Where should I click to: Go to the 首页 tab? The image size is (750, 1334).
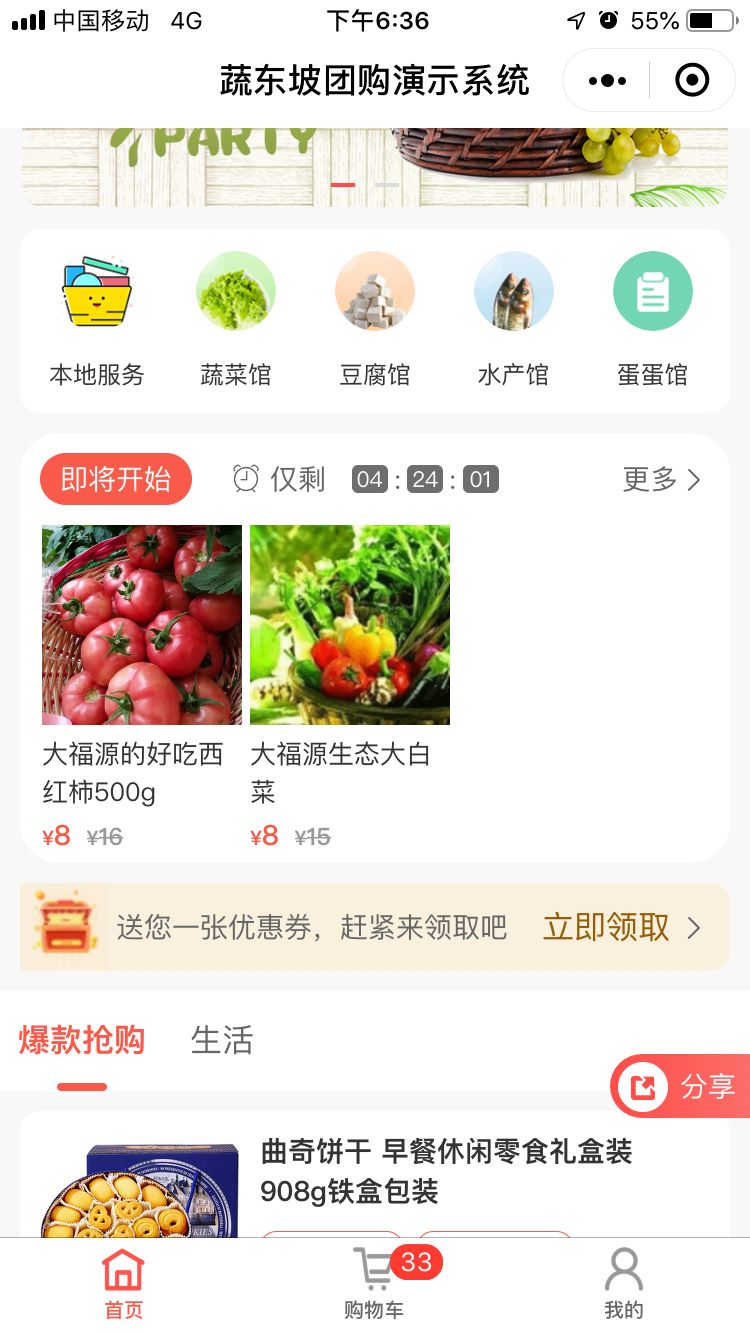(124, 1285)
